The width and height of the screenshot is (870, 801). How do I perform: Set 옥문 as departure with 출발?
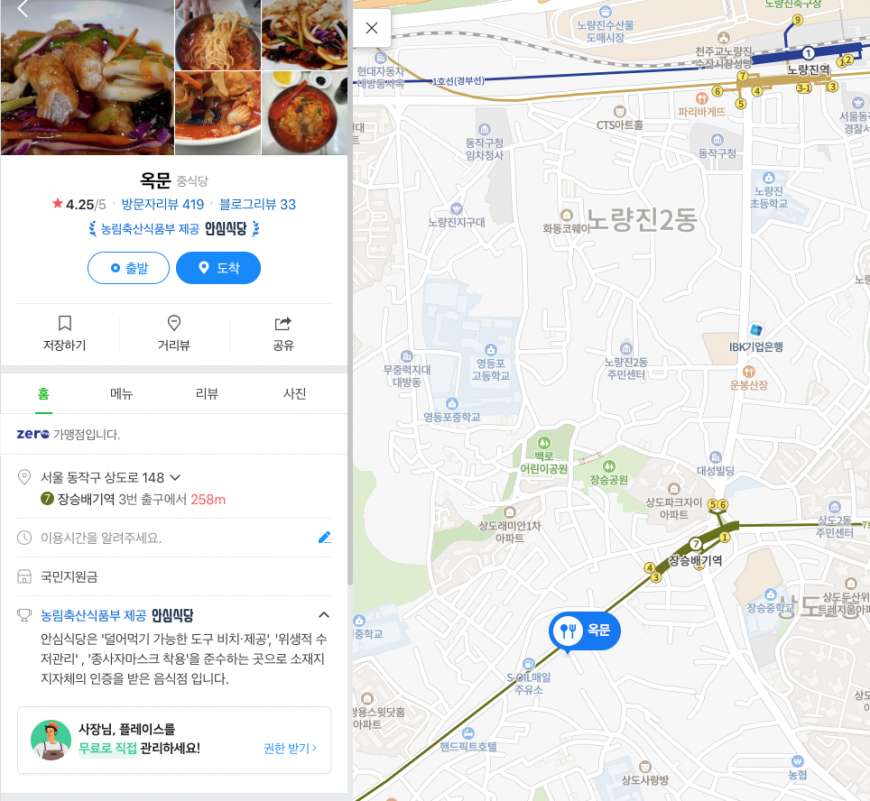(128, 268)
